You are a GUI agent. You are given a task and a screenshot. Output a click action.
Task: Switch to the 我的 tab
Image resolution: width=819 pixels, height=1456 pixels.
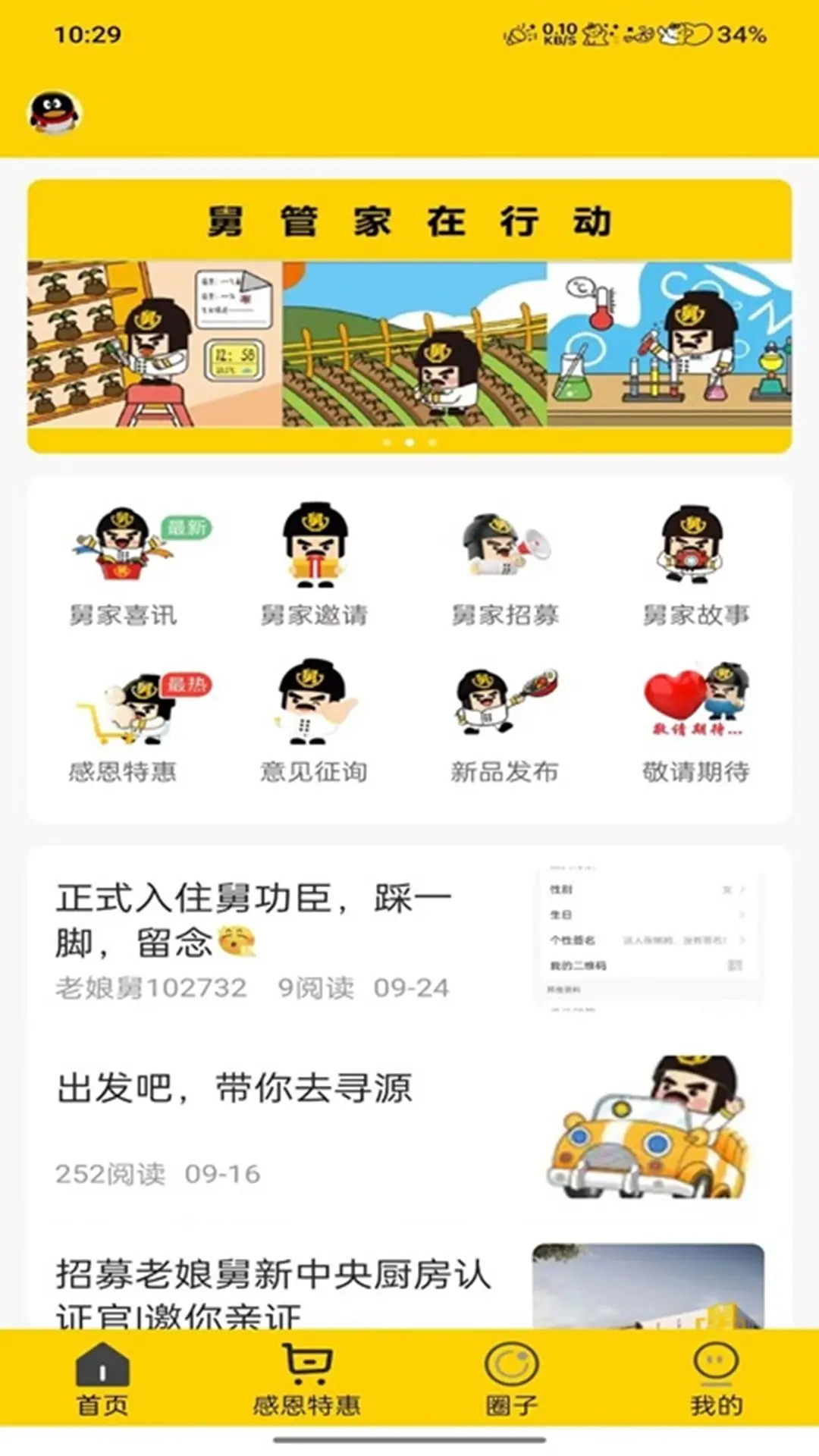pyautogui.click(x=716, y=1380)
